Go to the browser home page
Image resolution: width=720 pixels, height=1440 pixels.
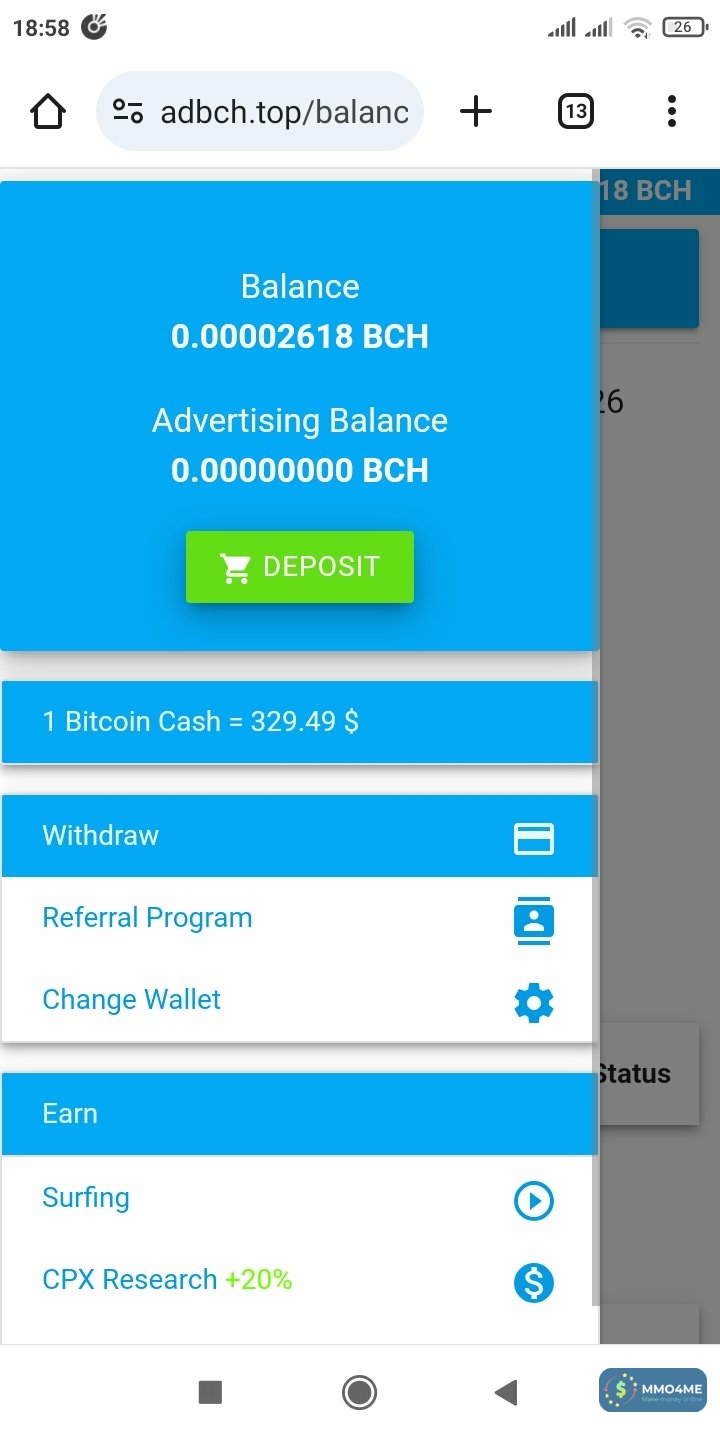[48, 111]
